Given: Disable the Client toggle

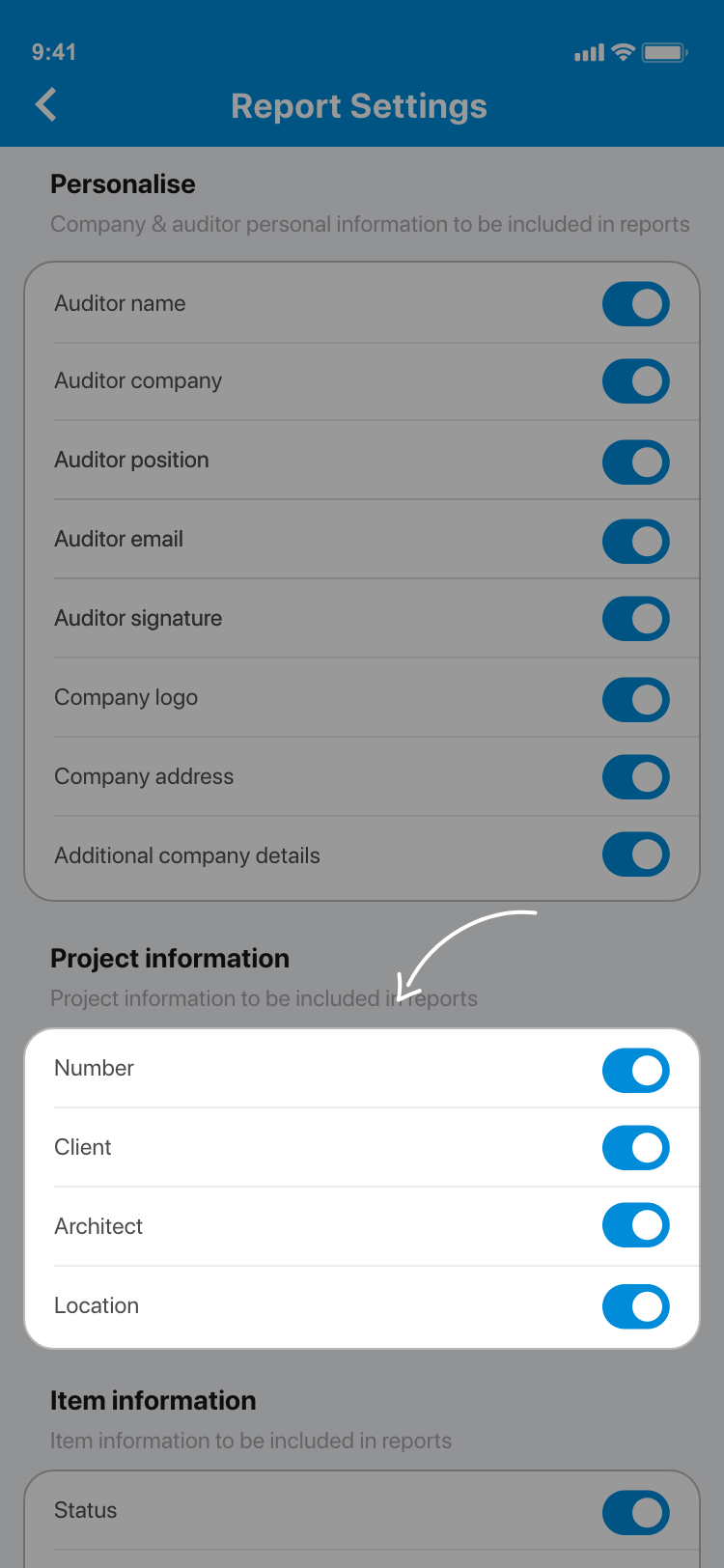Looking at the screenshot, I should coord(635,1147).
